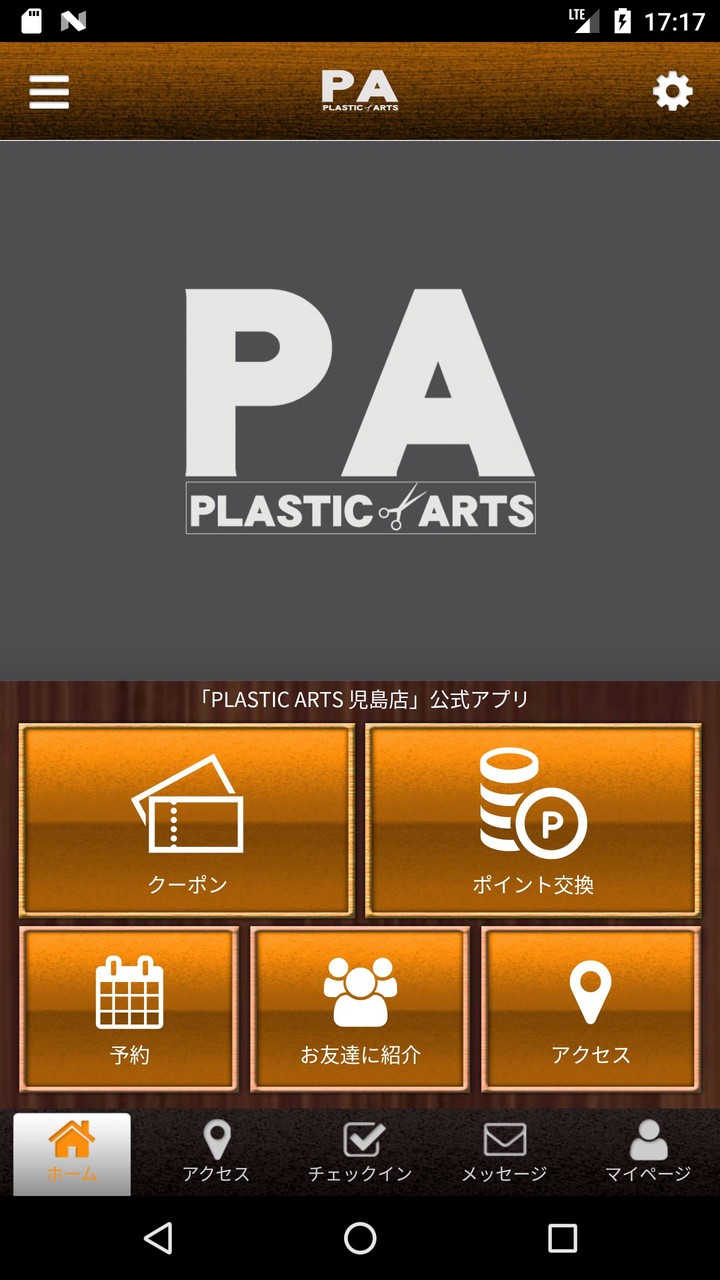Open マイページ profile icon
The width and height of the screenshot is (720, 1280).
[x=648, y=1140]
